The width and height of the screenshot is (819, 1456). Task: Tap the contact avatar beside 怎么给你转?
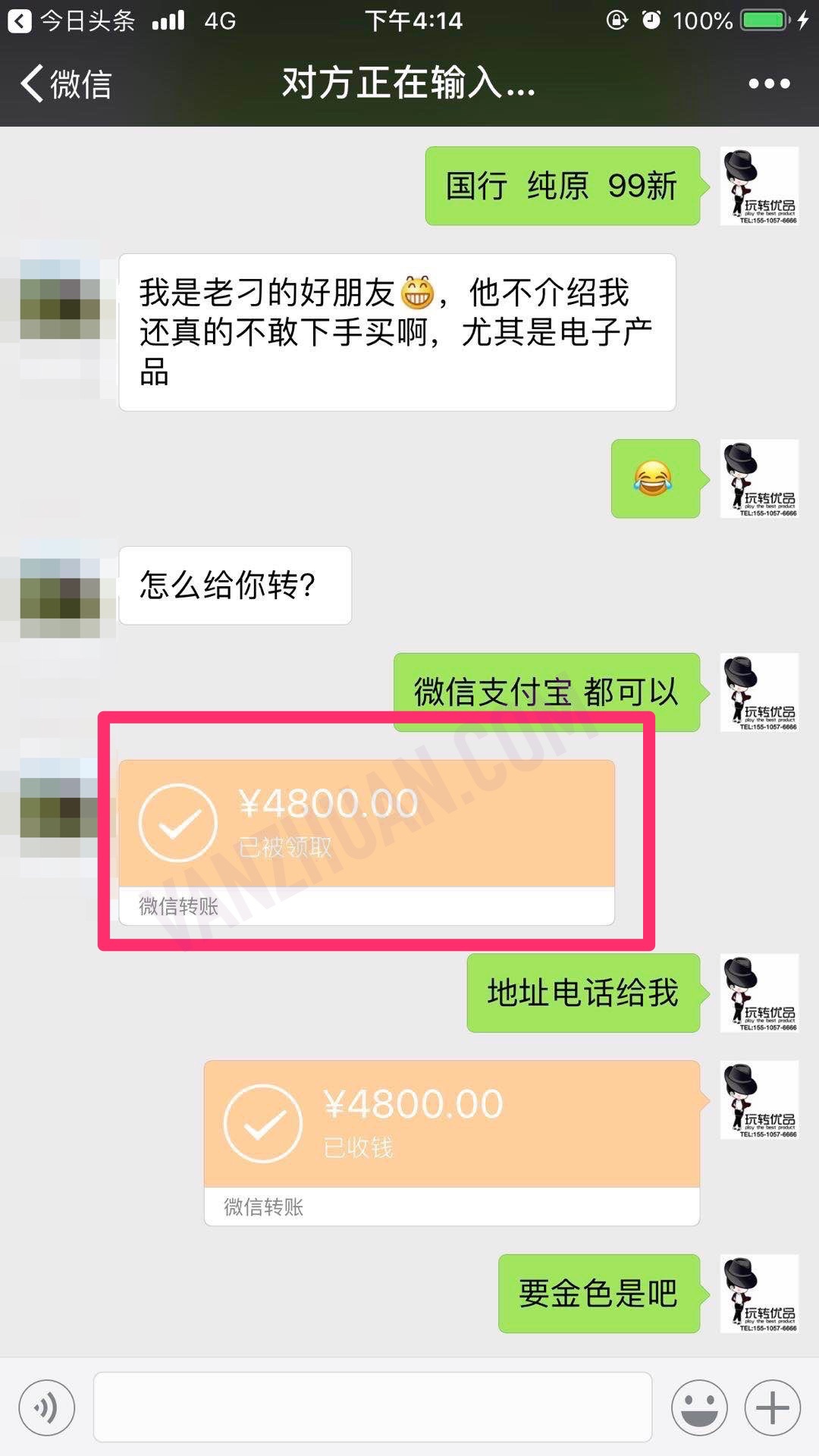click(60, 588)
